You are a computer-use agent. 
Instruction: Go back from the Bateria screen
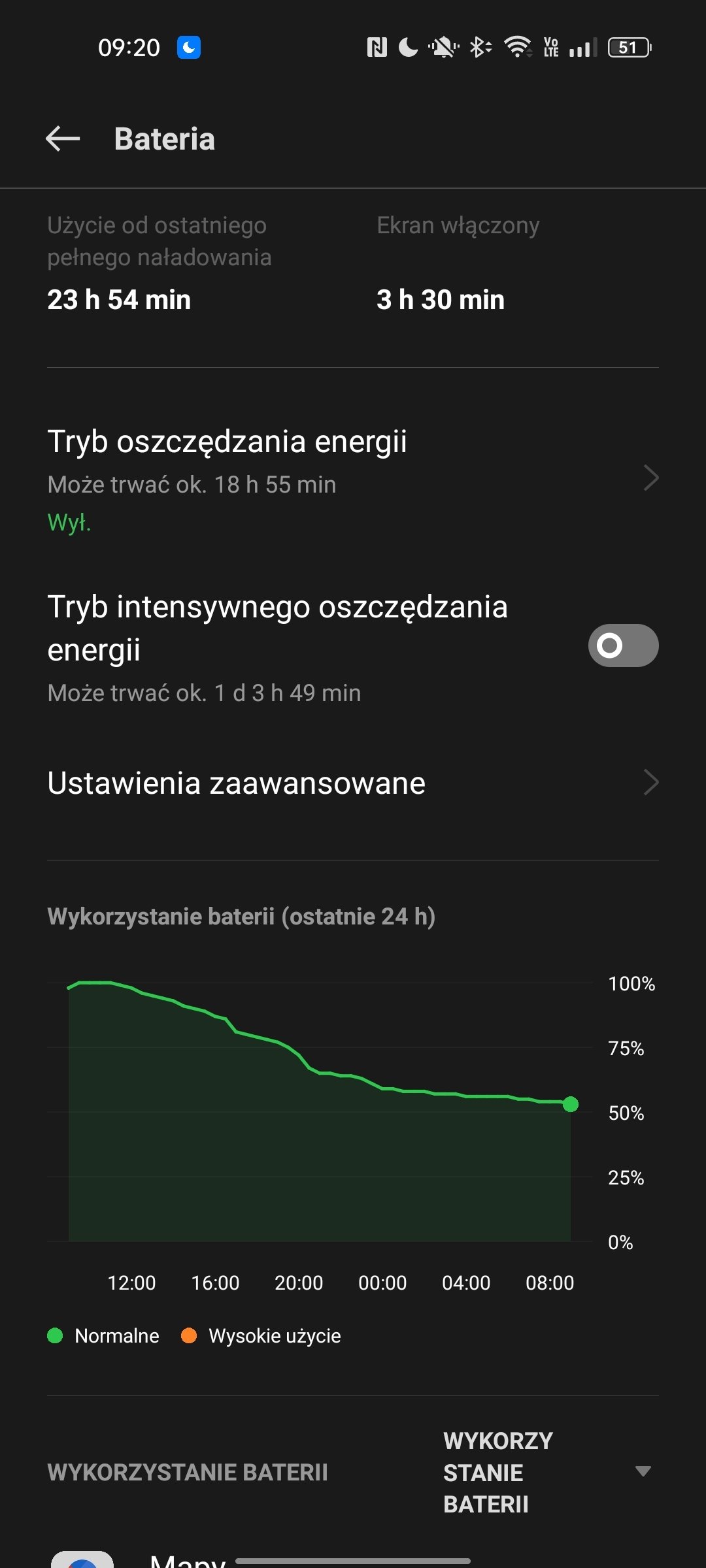pyautogui.click(x=63, y=139)
